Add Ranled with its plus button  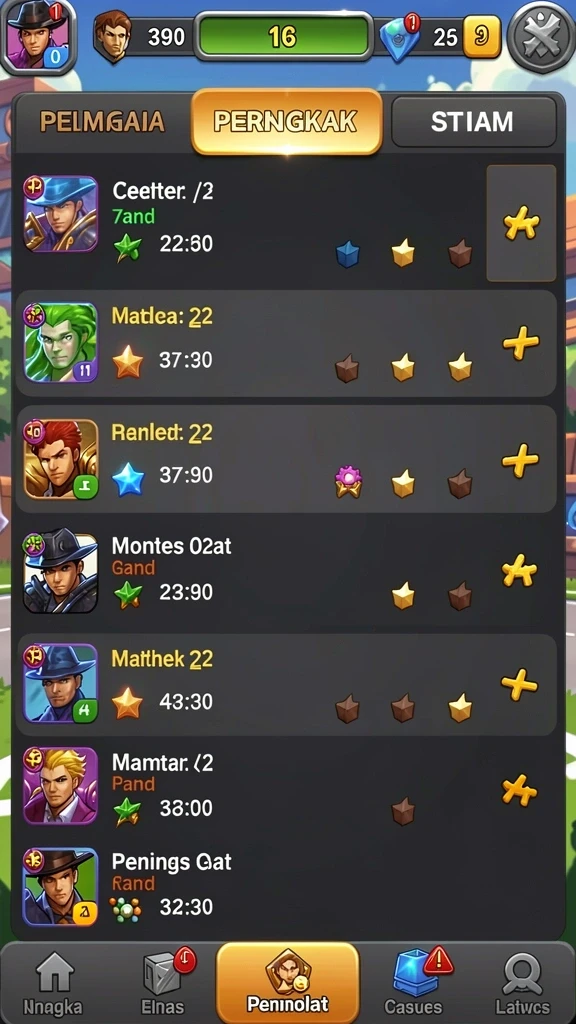[x=520, y=460]
